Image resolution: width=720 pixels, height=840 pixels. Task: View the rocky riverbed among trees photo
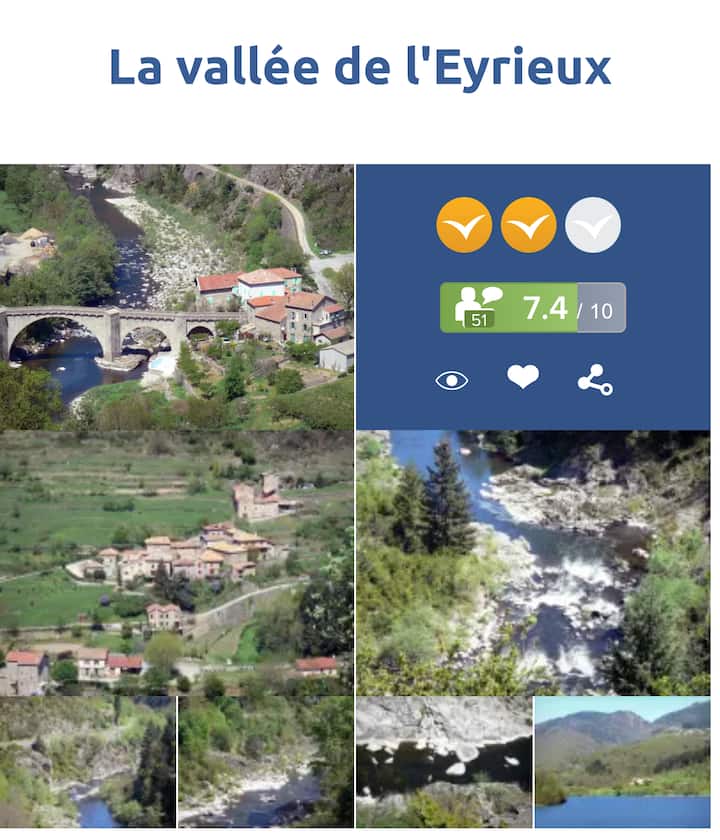coord(265,762)
